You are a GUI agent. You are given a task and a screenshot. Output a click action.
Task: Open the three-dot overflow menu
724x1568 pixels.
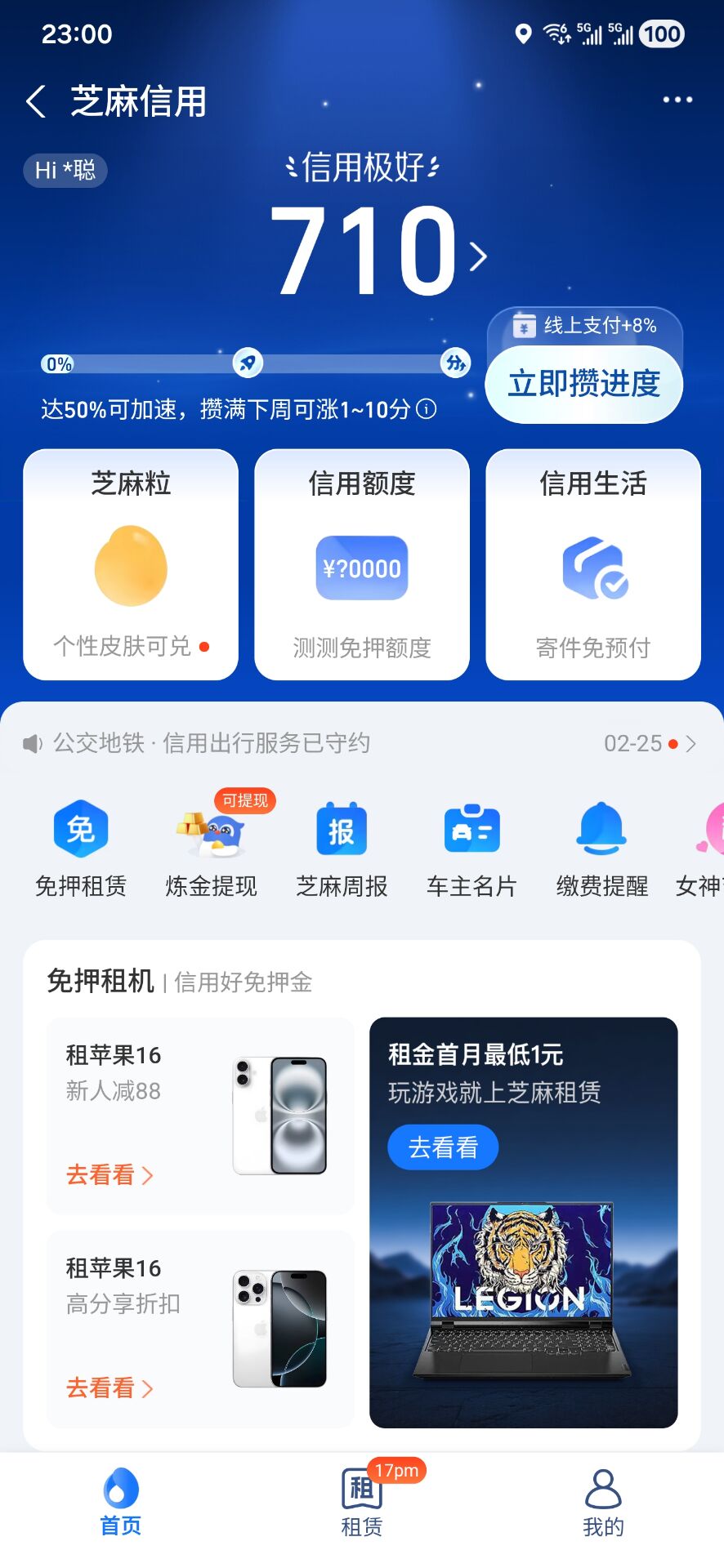(x=677, y=100)
